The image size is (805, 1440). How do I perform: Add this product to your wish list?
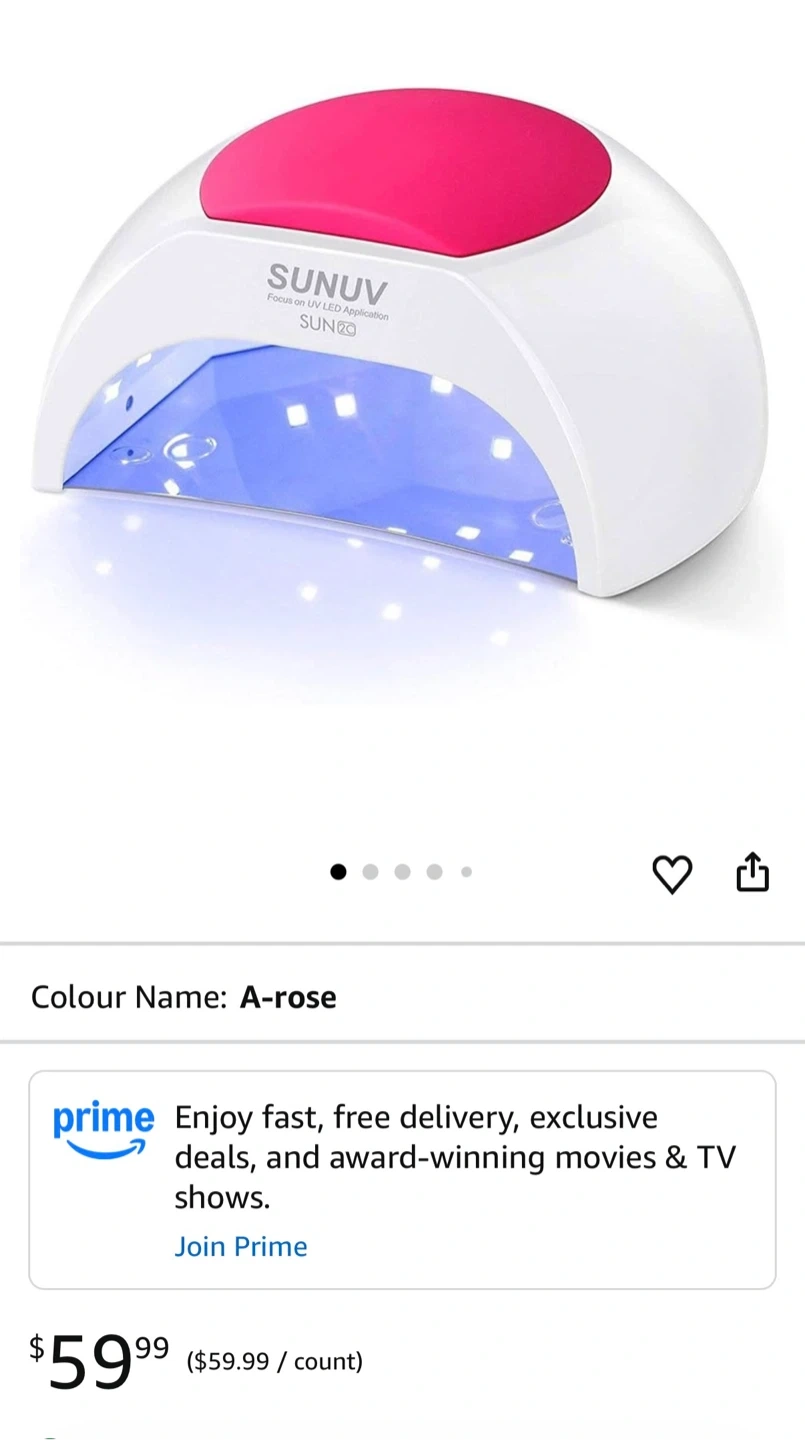pyautogui.click(x=672, y=874)
